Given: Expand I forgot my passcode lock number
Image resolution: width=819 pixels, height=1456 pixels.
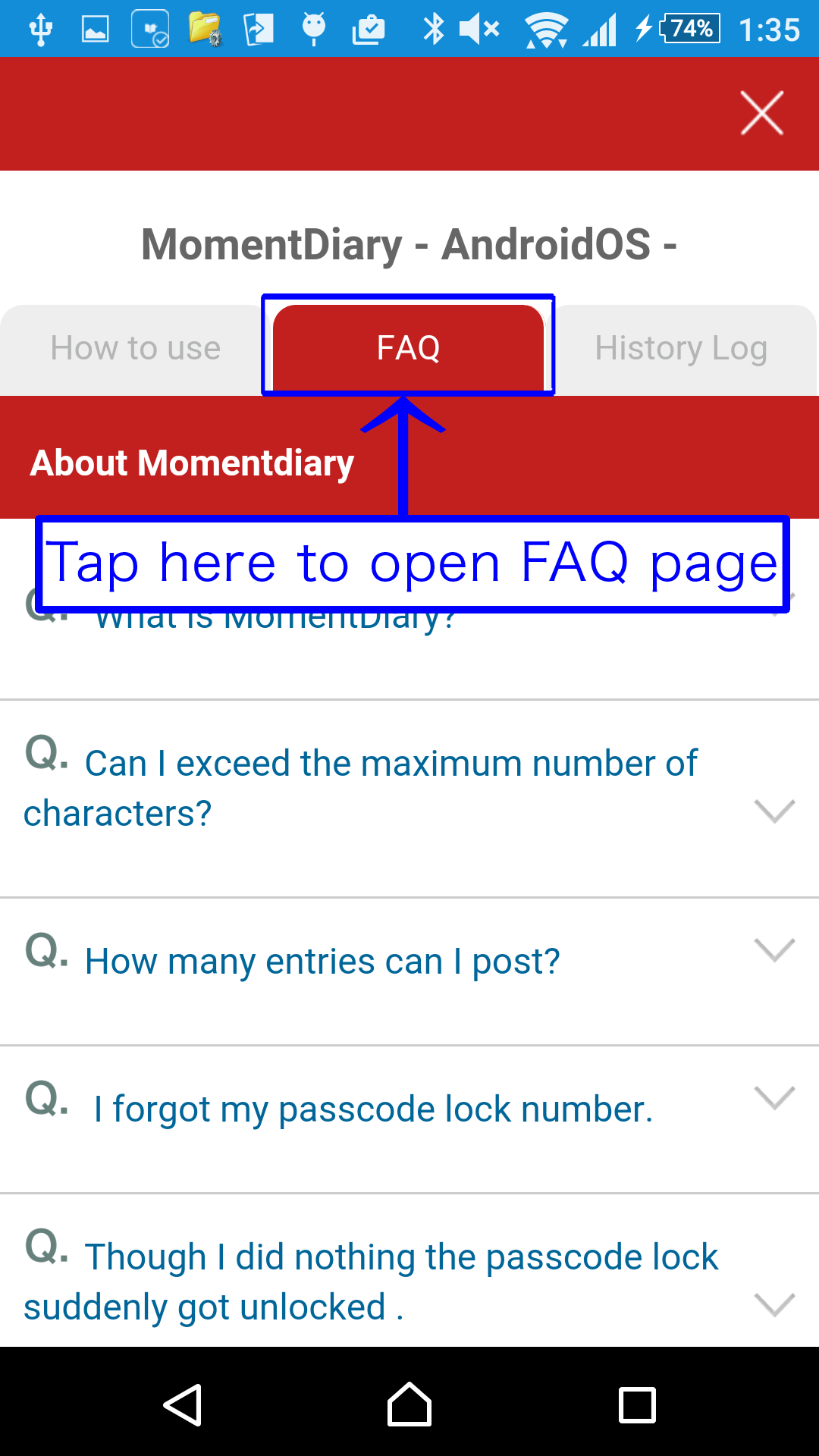Looking at the screenshot, I should click(409, 1119).
